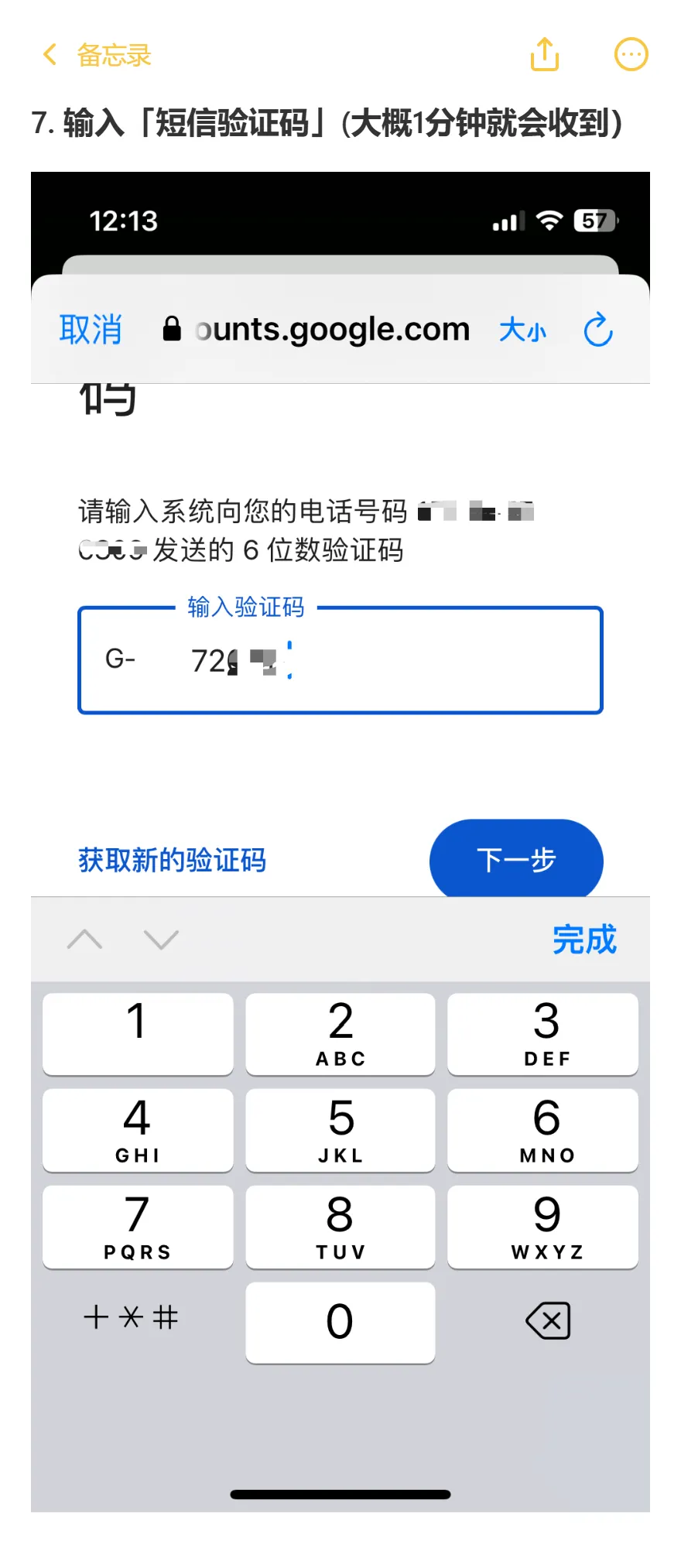Tap 完成 to dismiss the keyboard
The image size is (681, 1568).
586,940
